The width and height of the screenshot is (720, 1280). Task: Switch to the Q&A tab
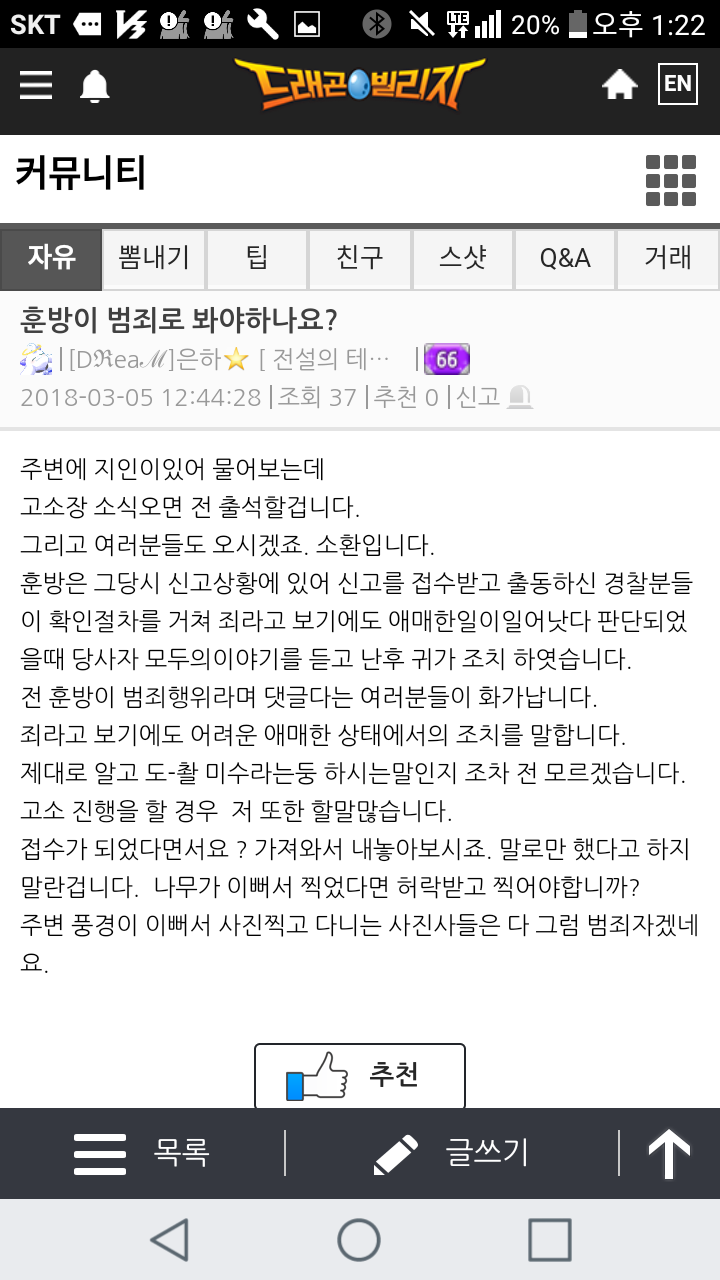(x=565, y=259)
